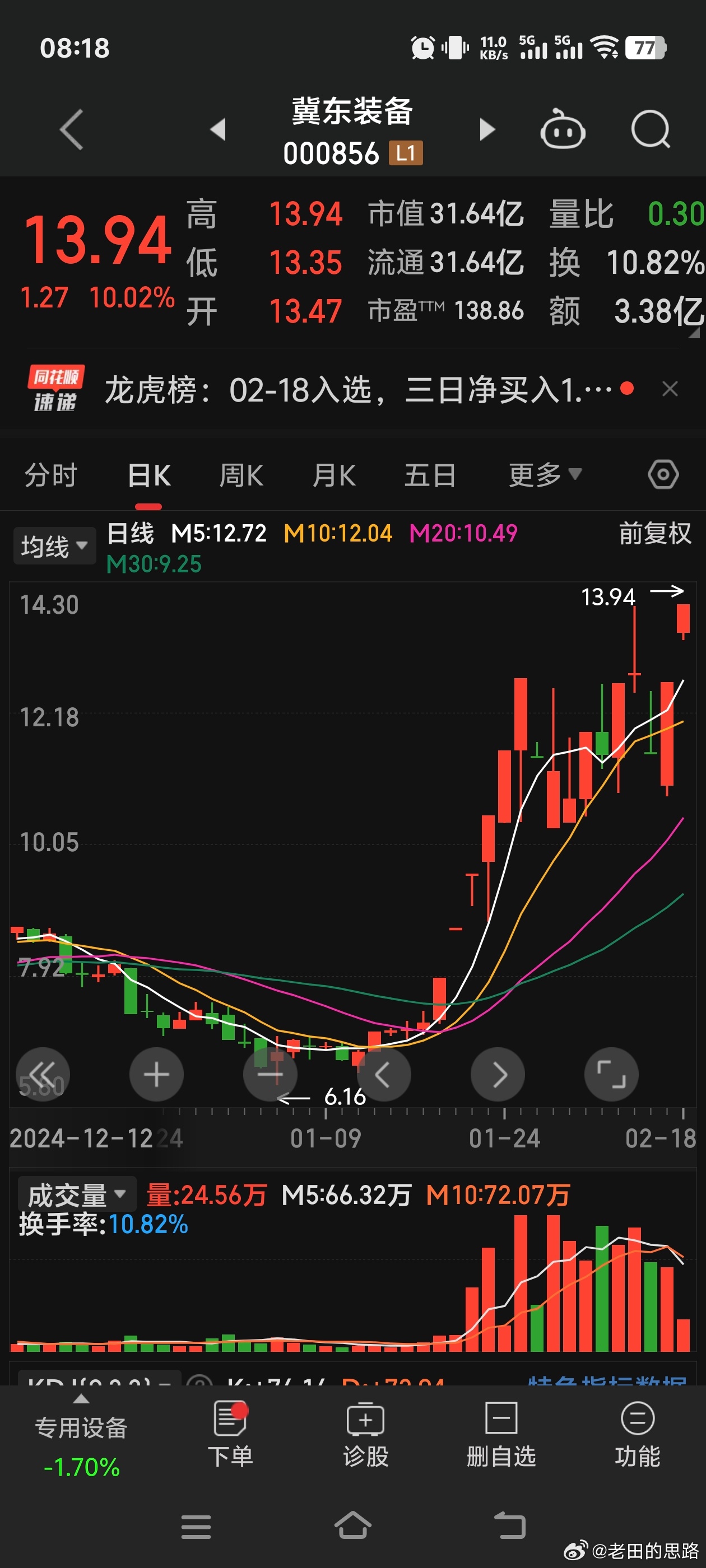Image resolution: width=706 pixels, height=1568 pixels.
Task: Expand chart to full screen
Action: (x=611, y=1075)
